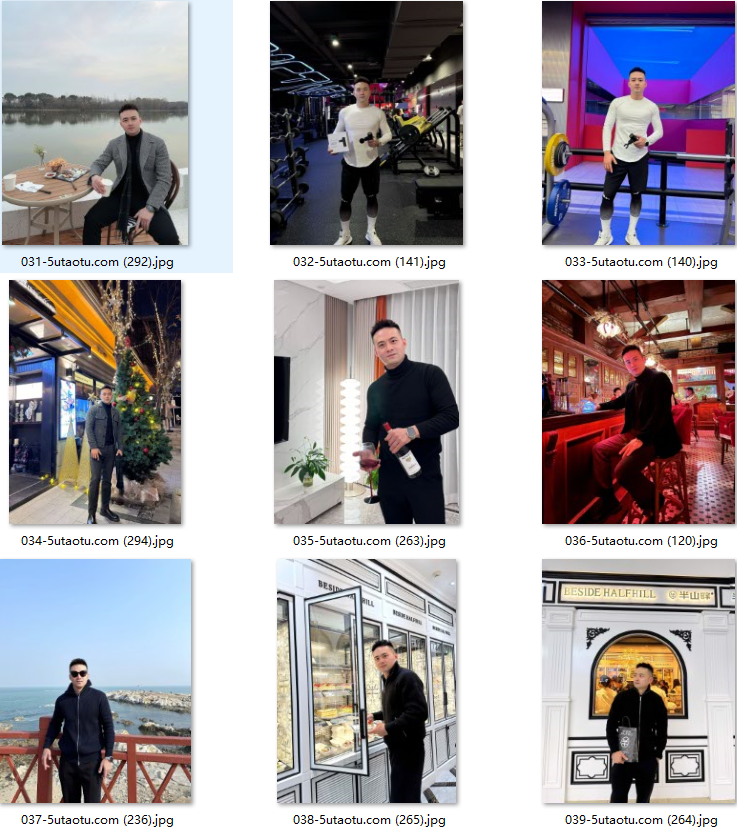
Task: Open the 037-5utaotu.com (236).jpg image
Action: tap(95, 681)
